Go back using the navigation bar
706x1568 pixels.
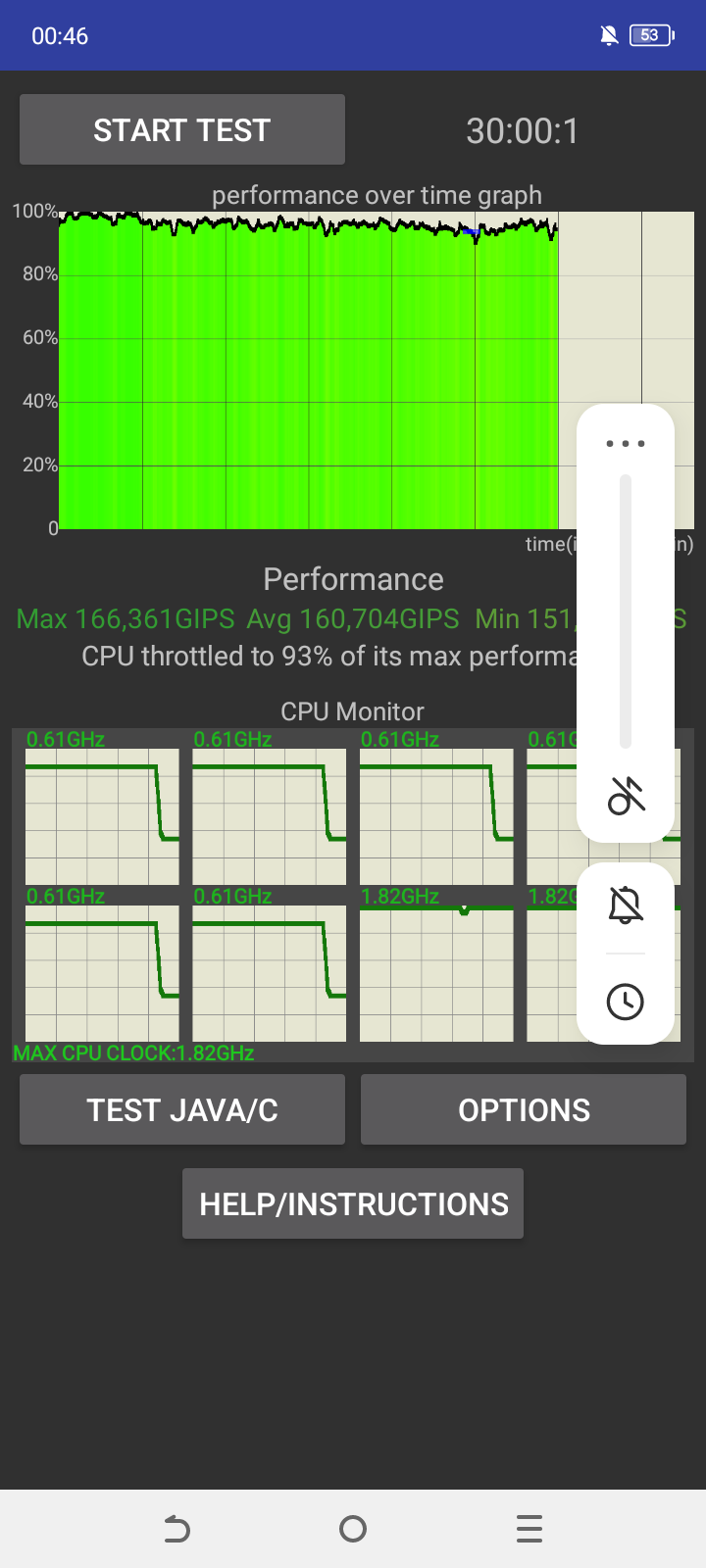176,1529
